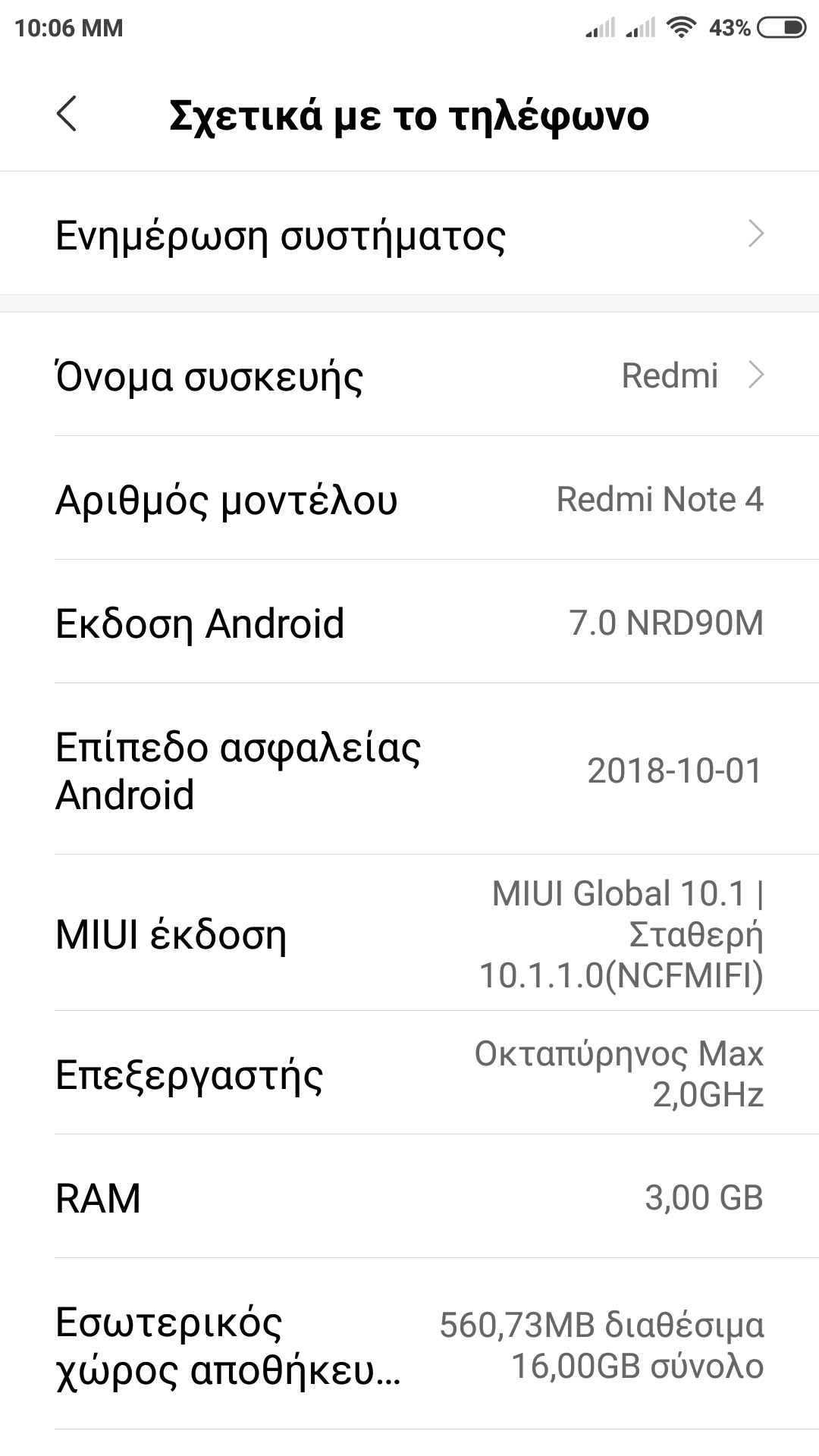Open Εσωτερικός χώρος αποθήκευσης row
819x1456 pixels.
point(409,1345)
